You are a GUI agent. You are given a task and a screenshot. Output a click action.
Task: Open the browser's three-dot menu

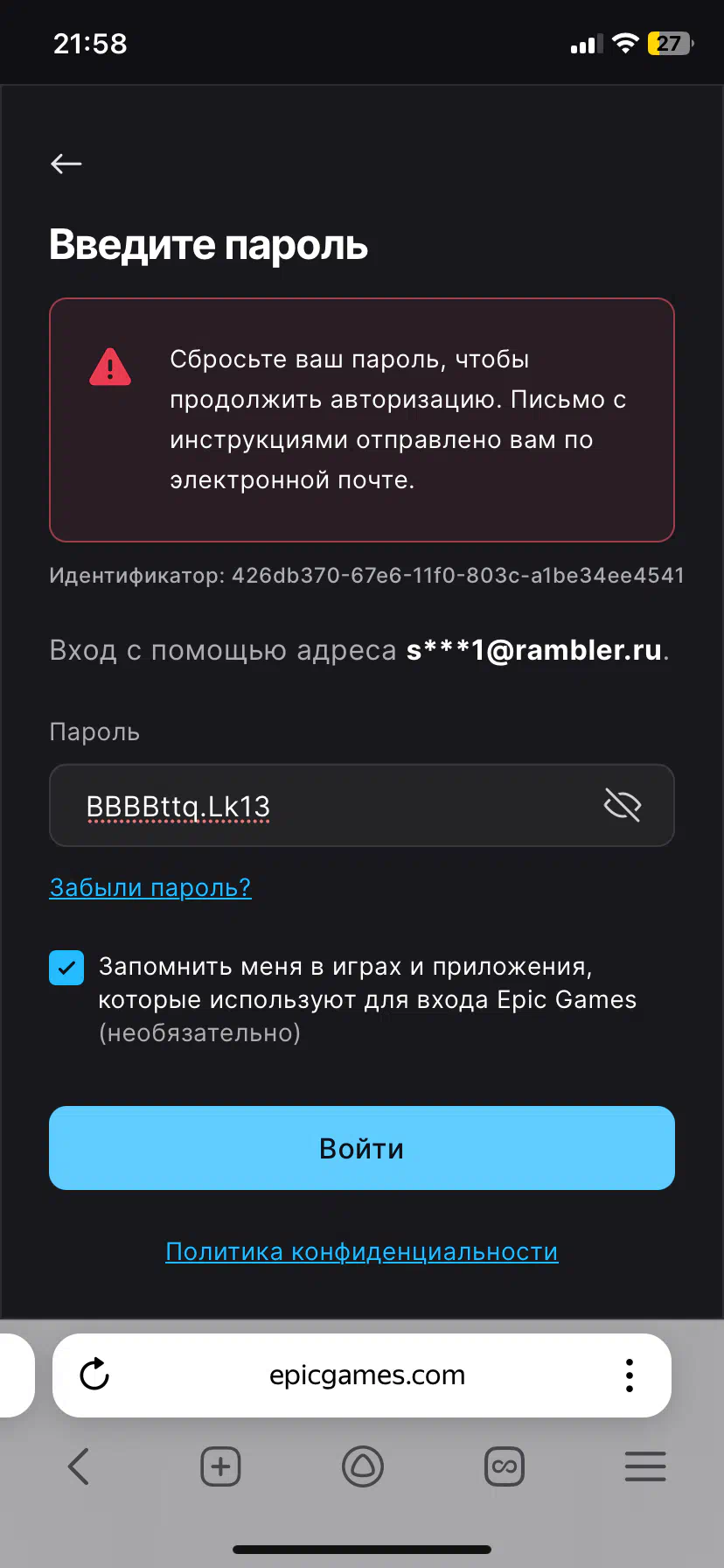pyautogui.click(x=629, y=1375)
